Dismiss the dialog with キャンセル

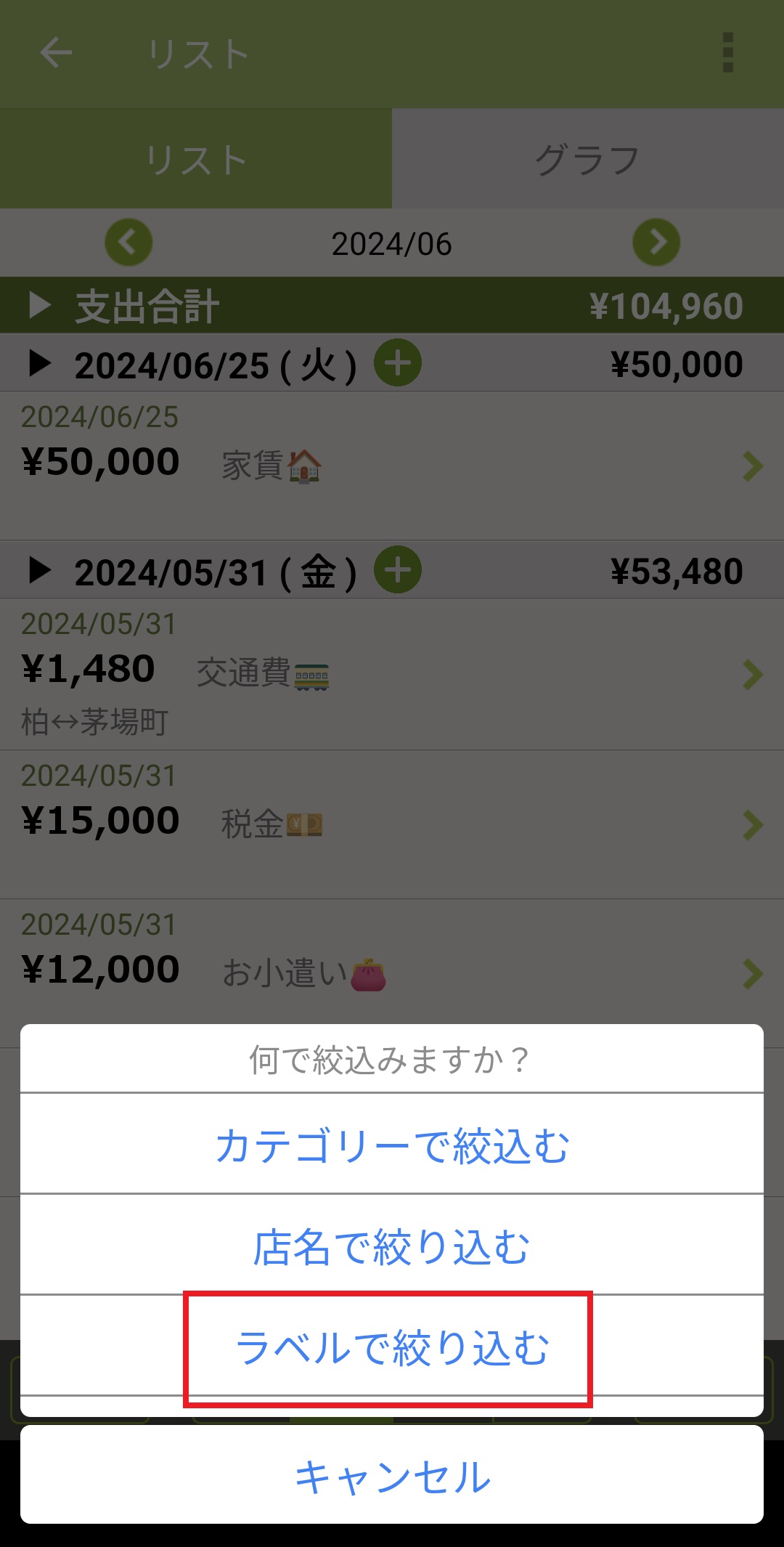point(392,1477)
